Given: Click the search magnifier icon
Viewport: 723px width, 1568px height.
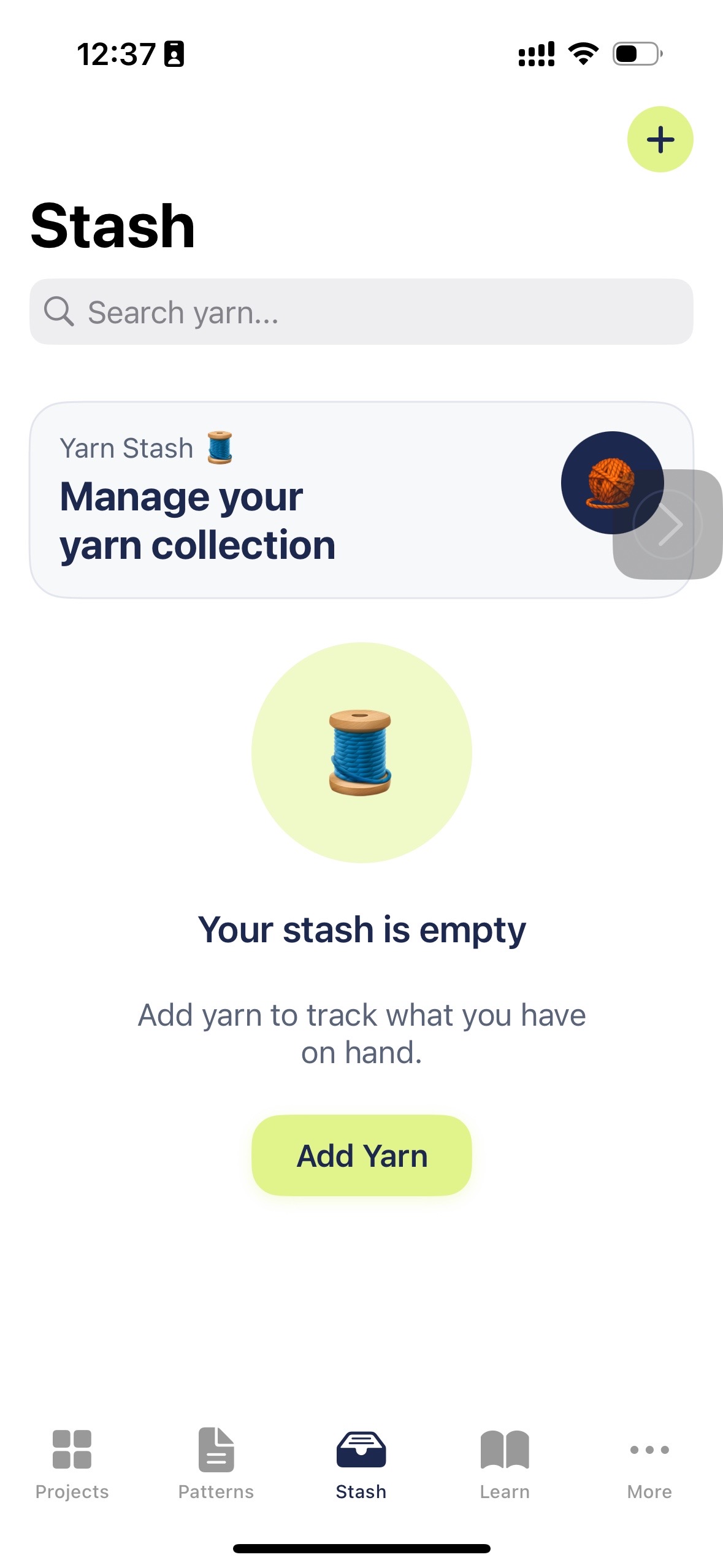Looking at the screenshot, I should 59,312.
